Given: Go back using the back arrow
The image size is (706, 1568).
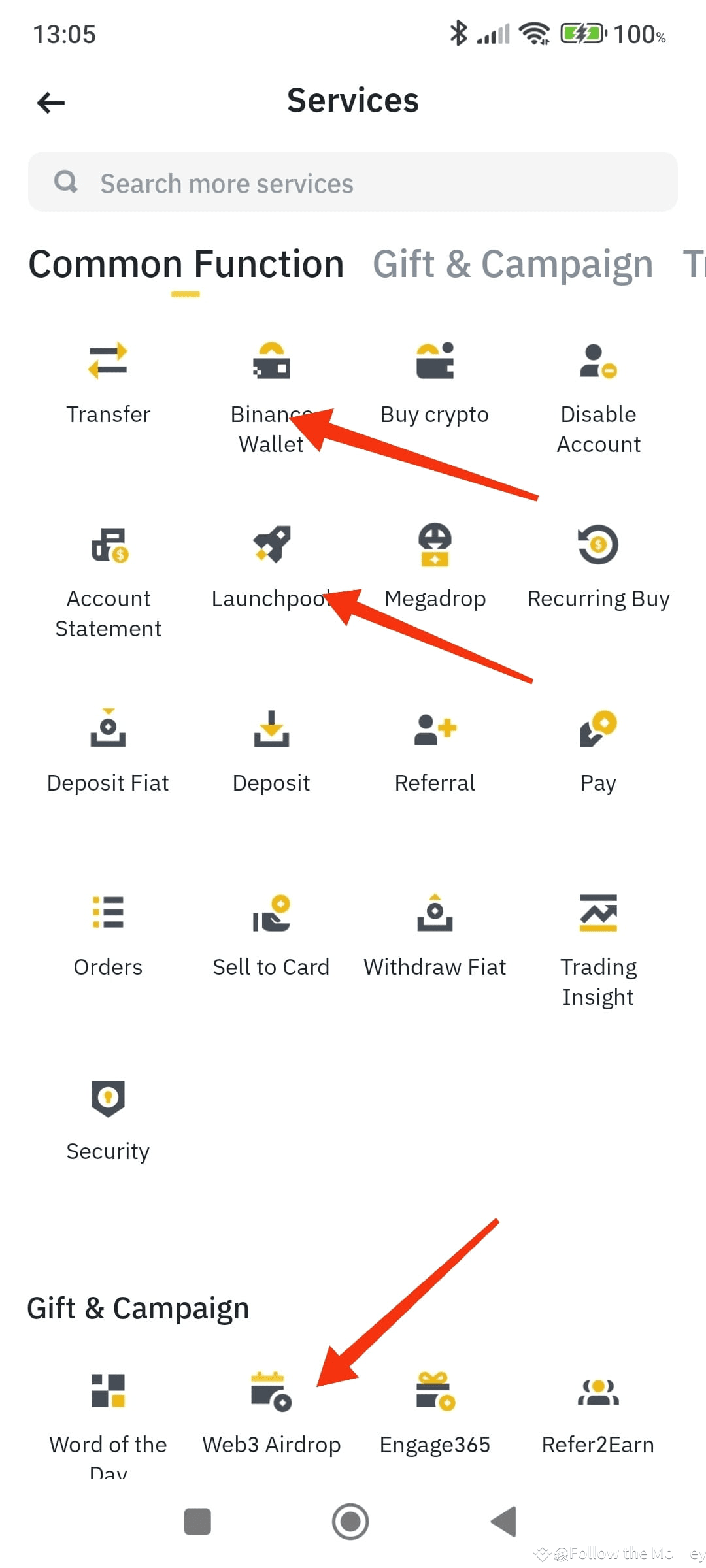Looking at the screenshot, I should [50, 103].
